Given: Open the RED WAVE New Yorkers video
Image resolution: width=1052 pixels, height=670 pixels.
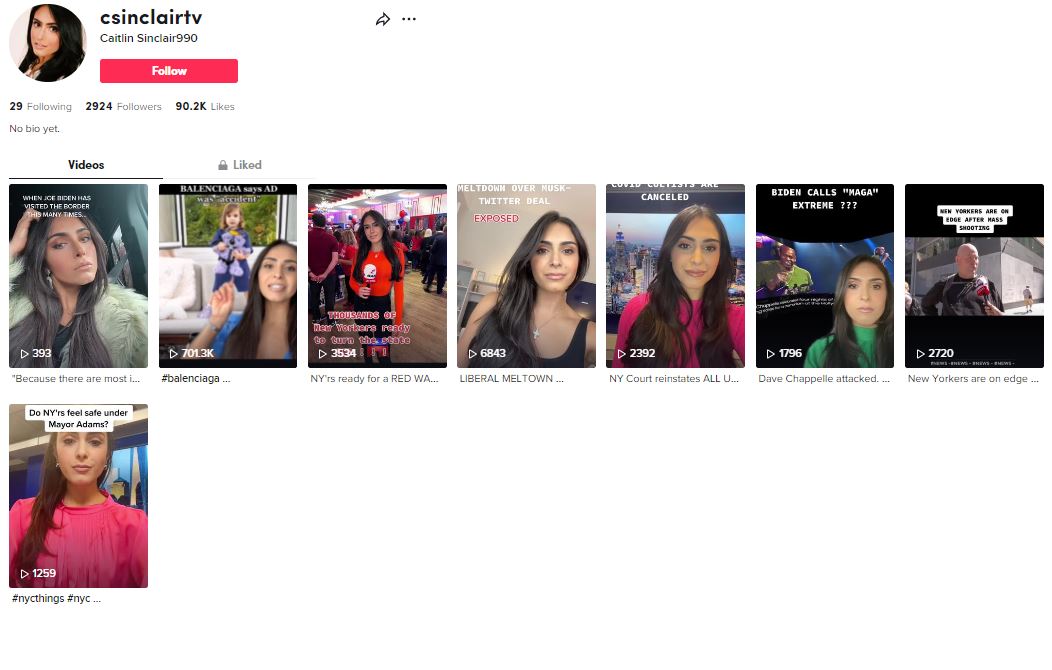Looking at the screenshot, I should [377, 276].
